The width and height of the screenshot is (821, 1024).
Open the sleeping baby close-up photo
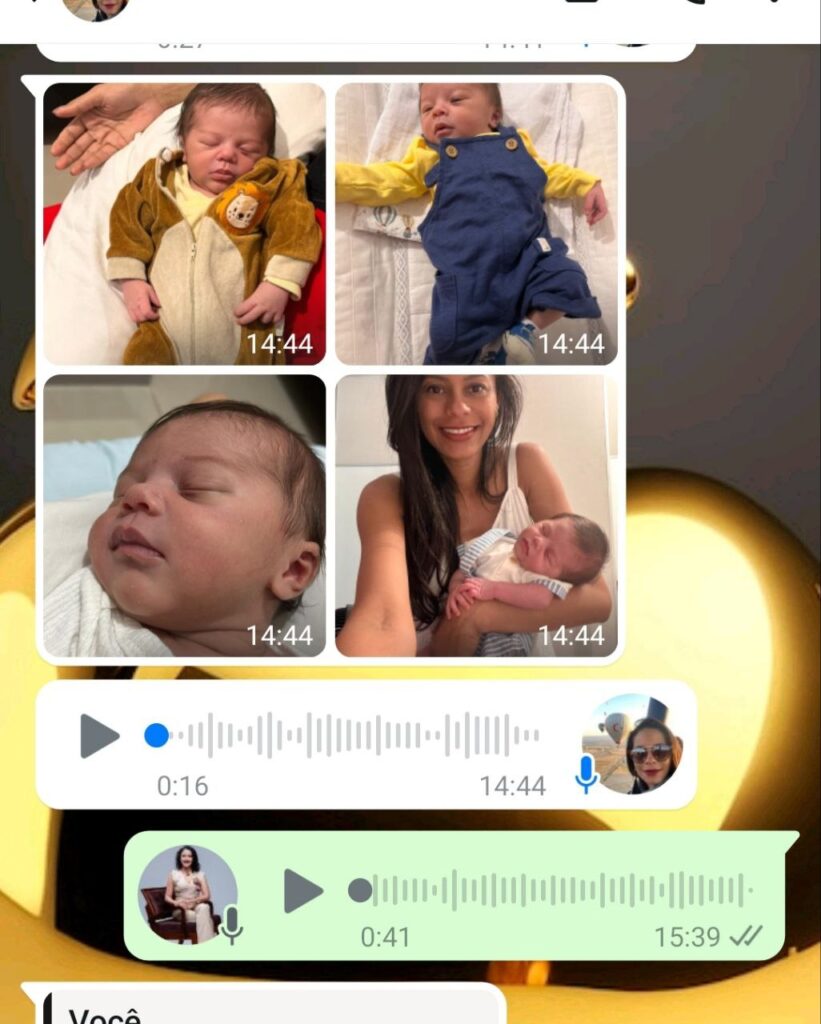coord(184,515)
